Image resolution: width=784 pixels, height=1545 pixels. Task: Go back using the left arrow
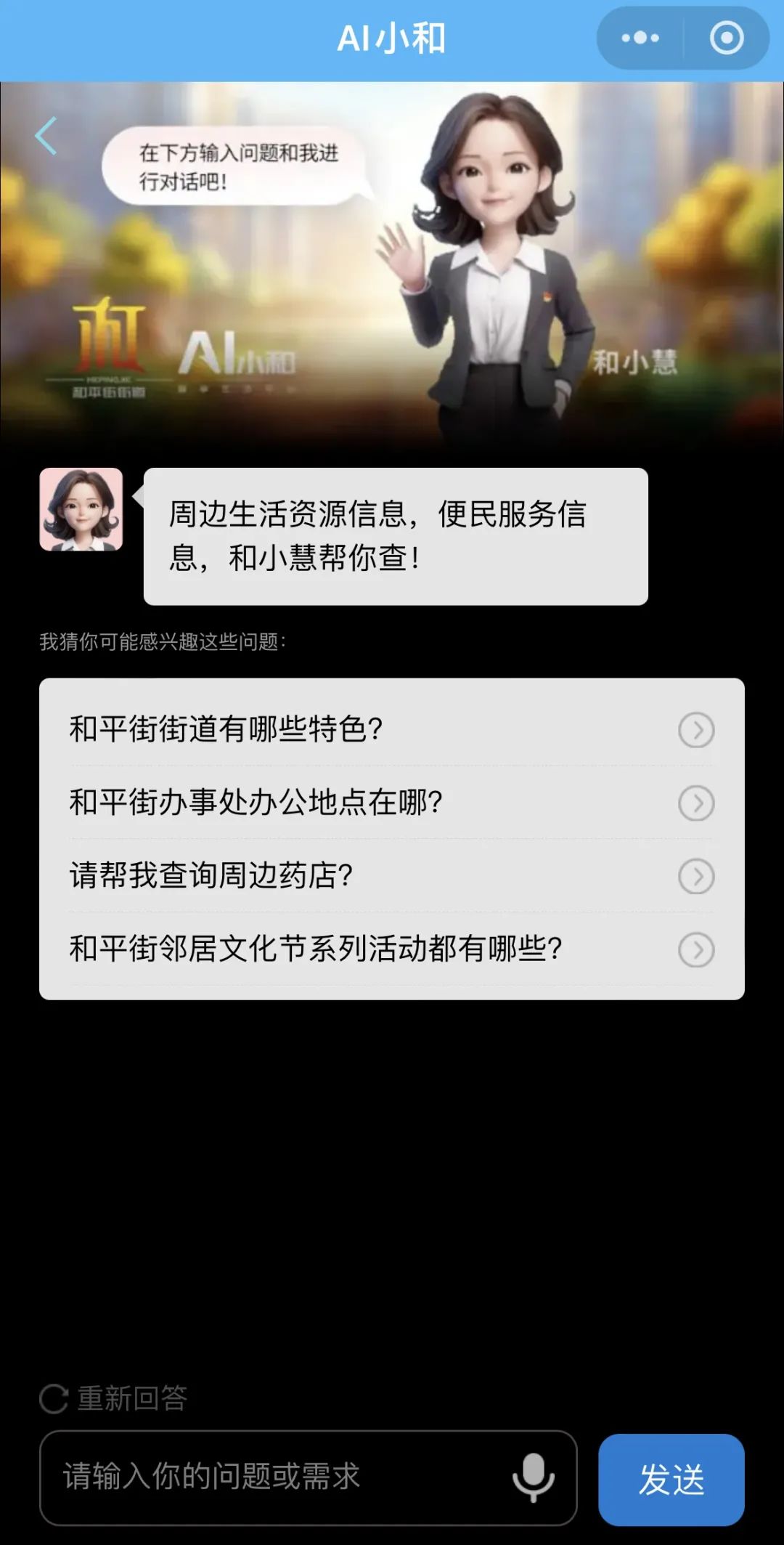tap(46, 136)
